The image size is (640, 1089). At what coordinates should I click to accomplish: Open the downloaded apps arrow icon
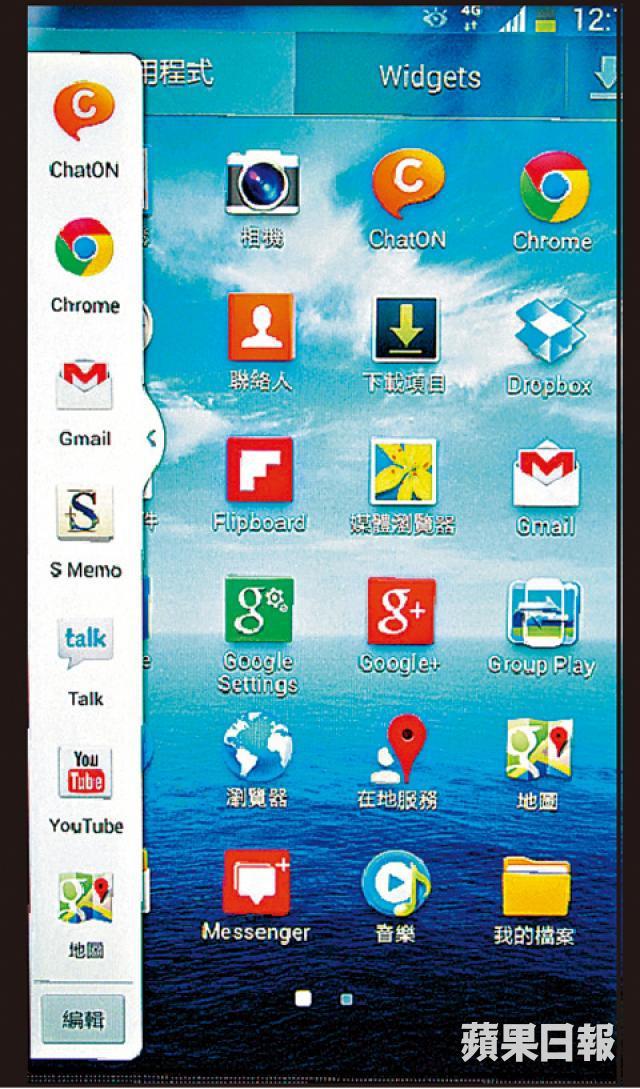pos(605,75)
